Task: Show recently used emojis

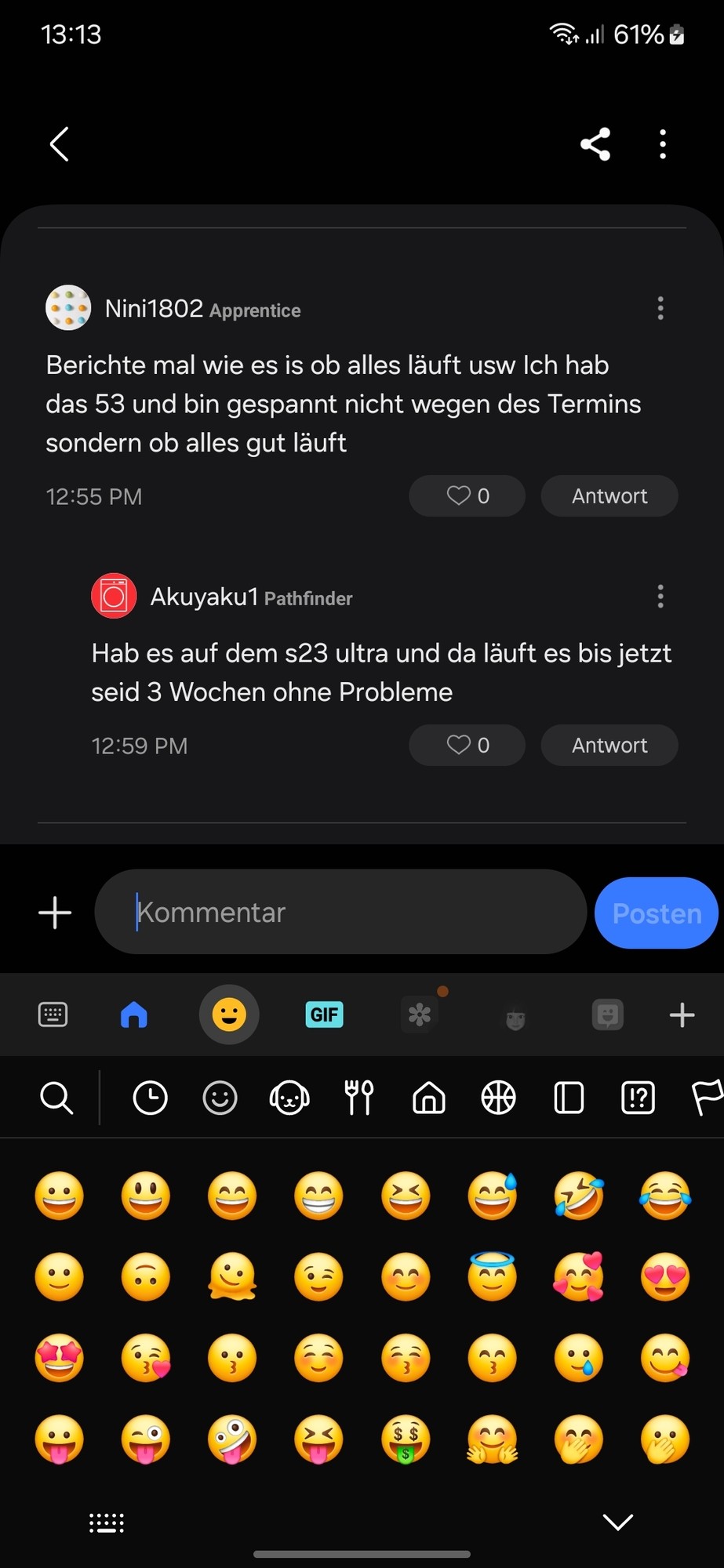Action: (x=150, y=1098)
